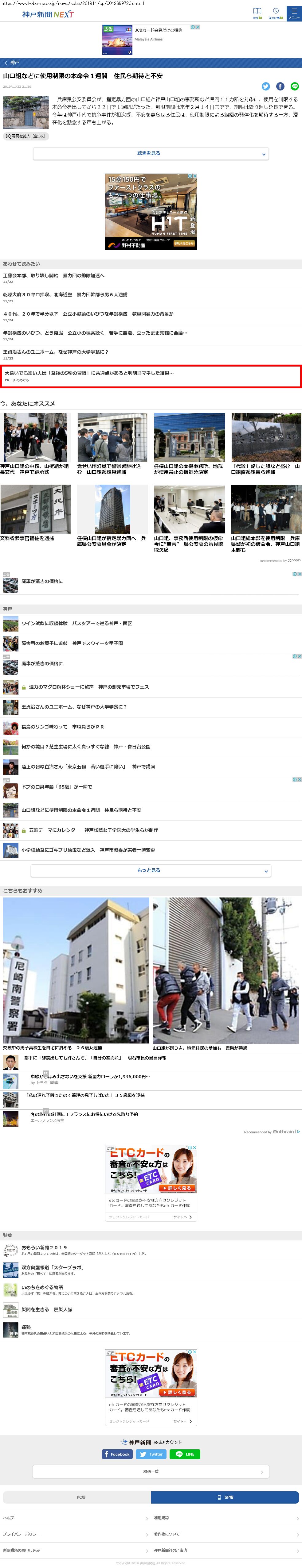This screenshot has height=1568, width=302.
Task: Show more Kobe news with もっと見る
Action: click(x=151, y=870)
